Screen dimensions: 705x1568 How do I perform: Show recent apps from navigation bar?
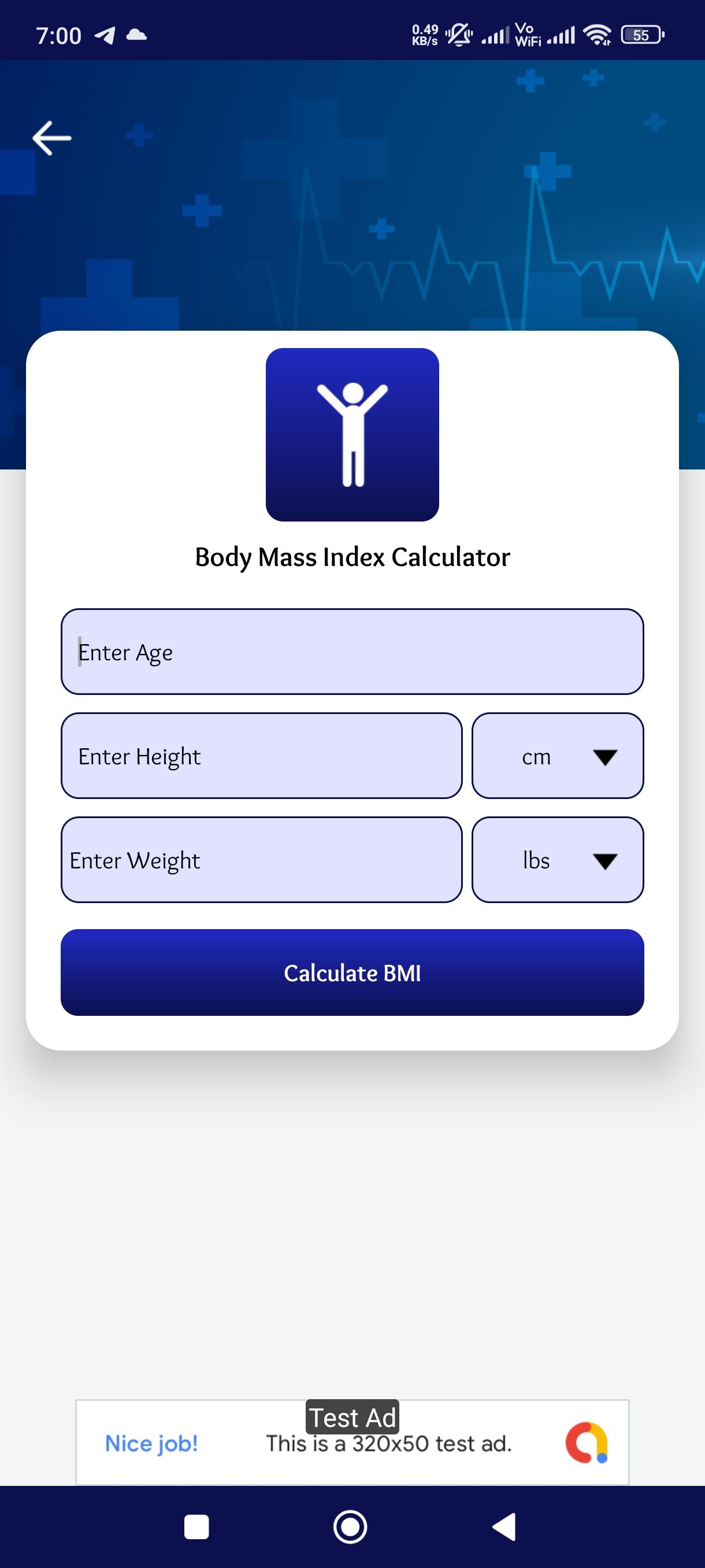click(x=196, y=1526)
